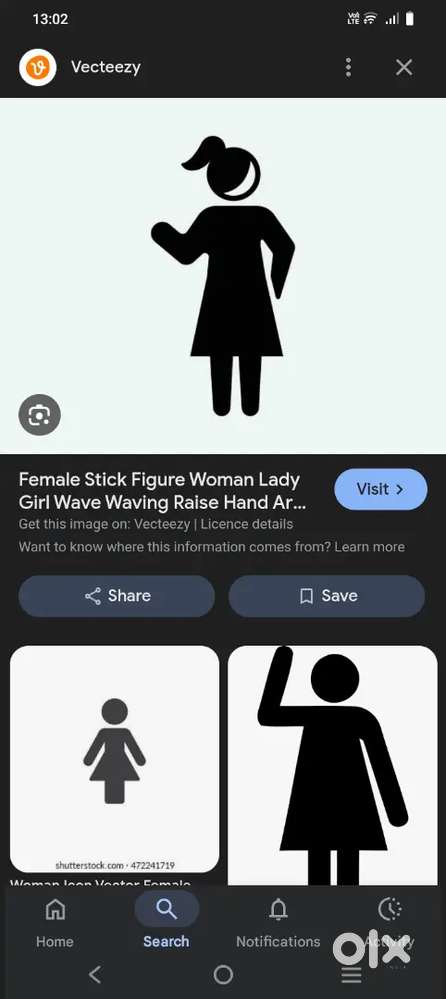This screenshot has width=446, height=999.
Task: Search this image with Google Lens
Action: 40,416
